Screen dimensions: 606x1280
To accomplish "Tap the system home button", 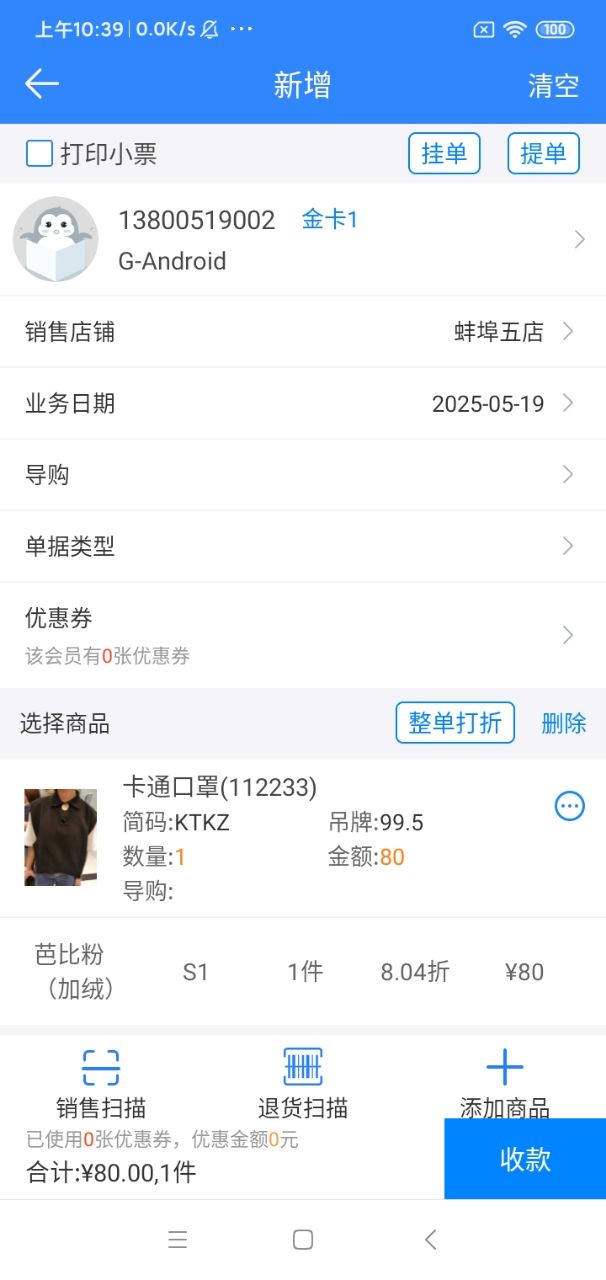I will pyautogui.click(x=303, y=1240).
